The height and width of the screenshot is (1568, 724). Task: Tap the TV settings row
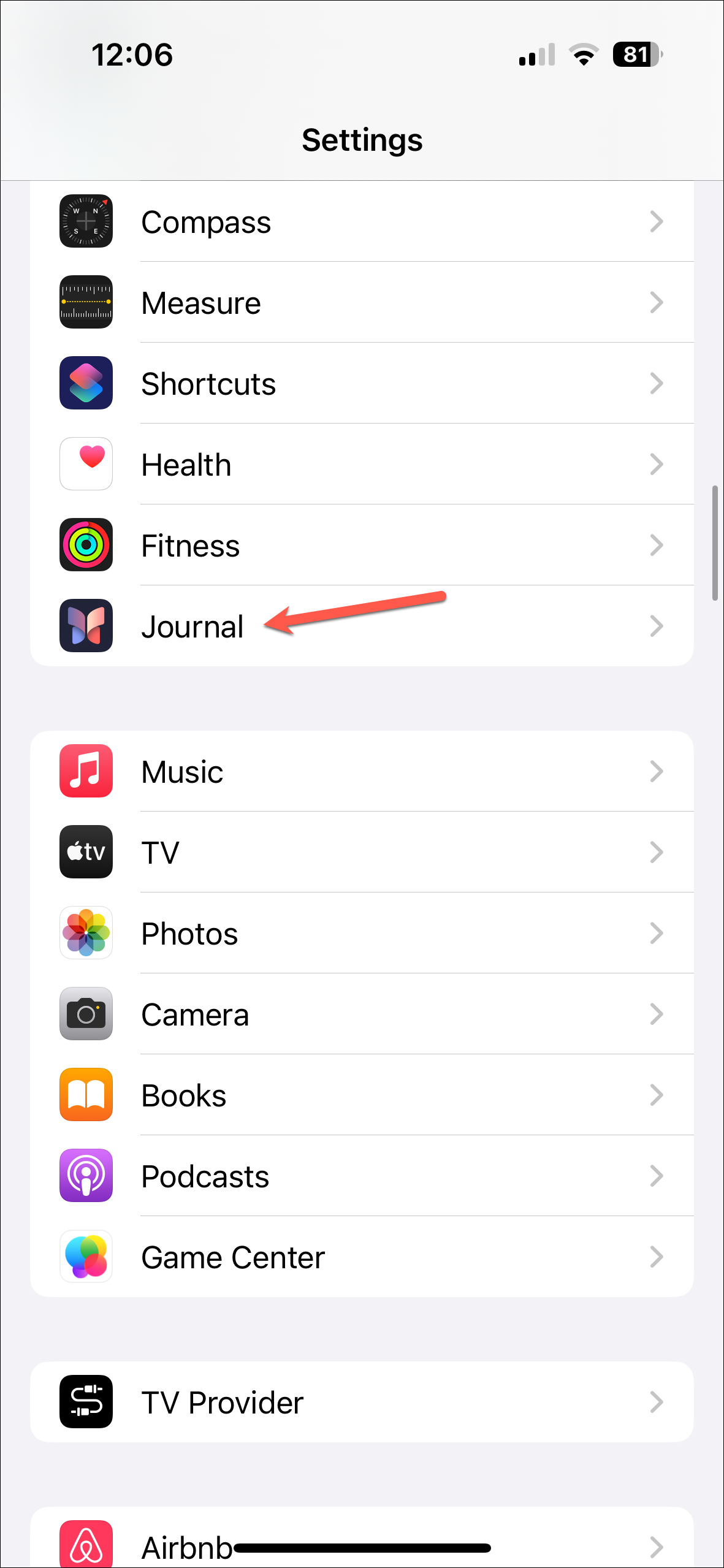pos(362,852)
